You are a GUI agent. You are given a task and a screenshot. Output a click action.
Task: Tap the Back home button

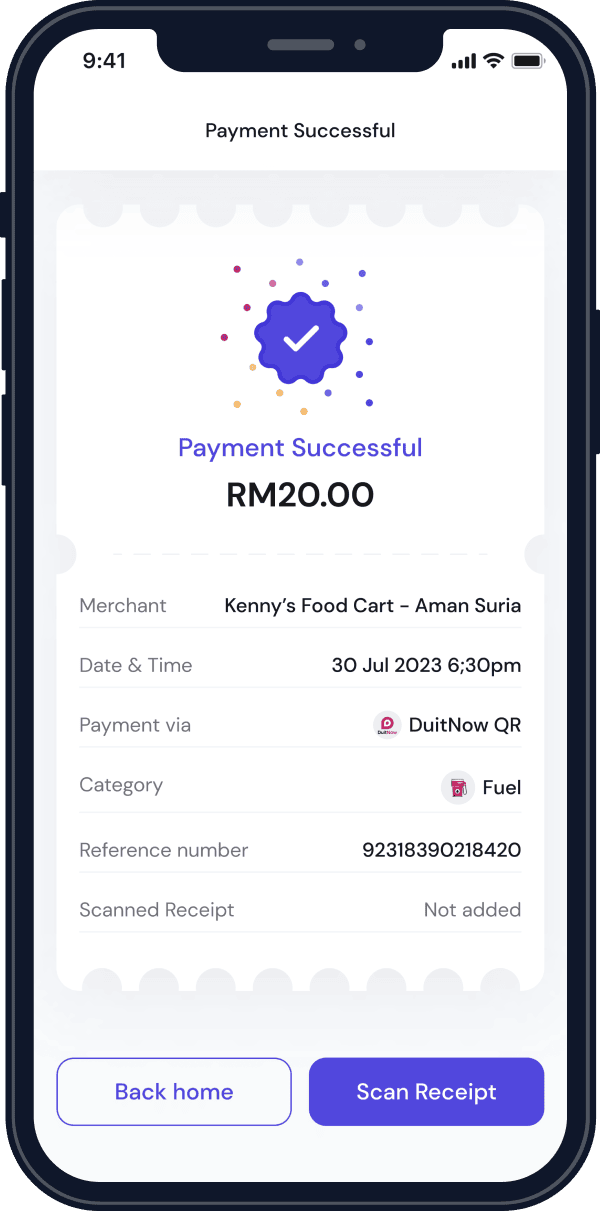174,1092
